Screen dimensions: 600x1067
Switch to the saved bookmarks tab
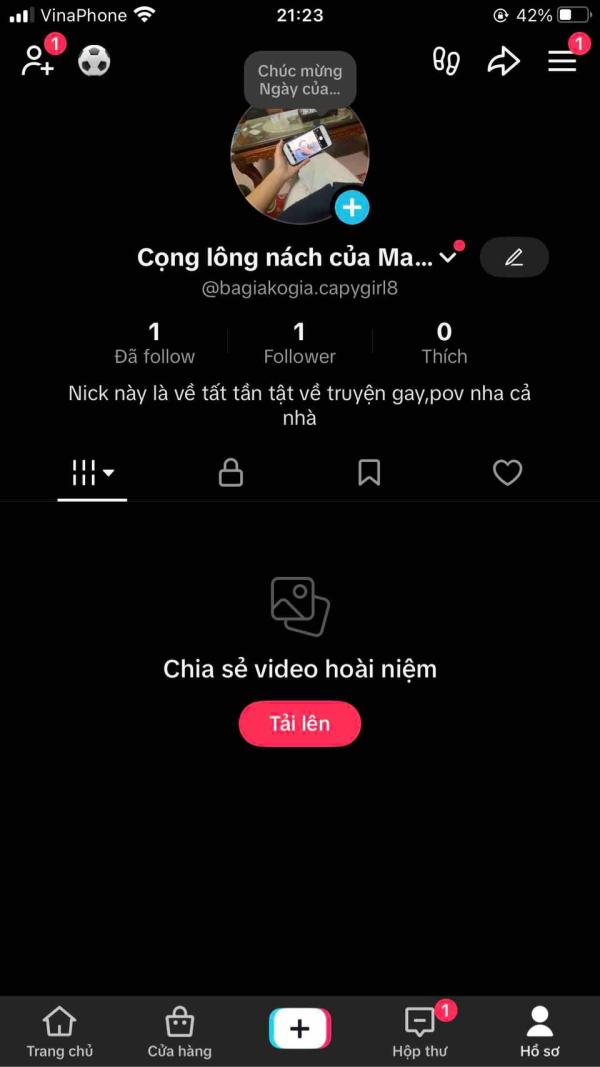(x=369, y=472)
